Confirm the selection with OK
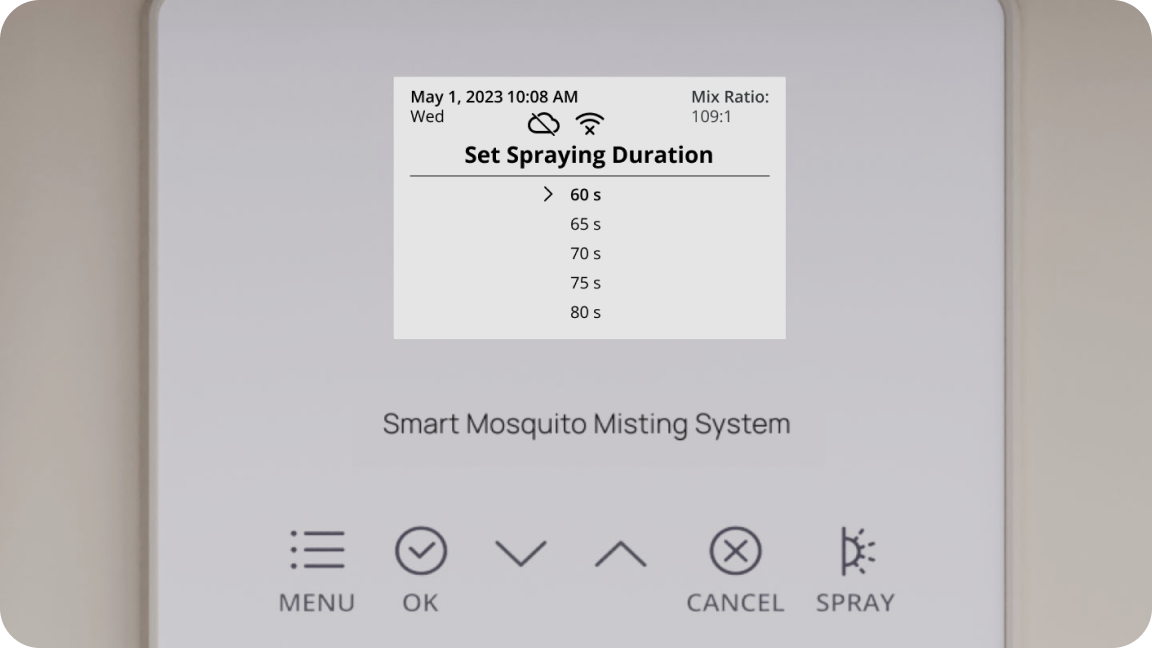 pos(421,552)
